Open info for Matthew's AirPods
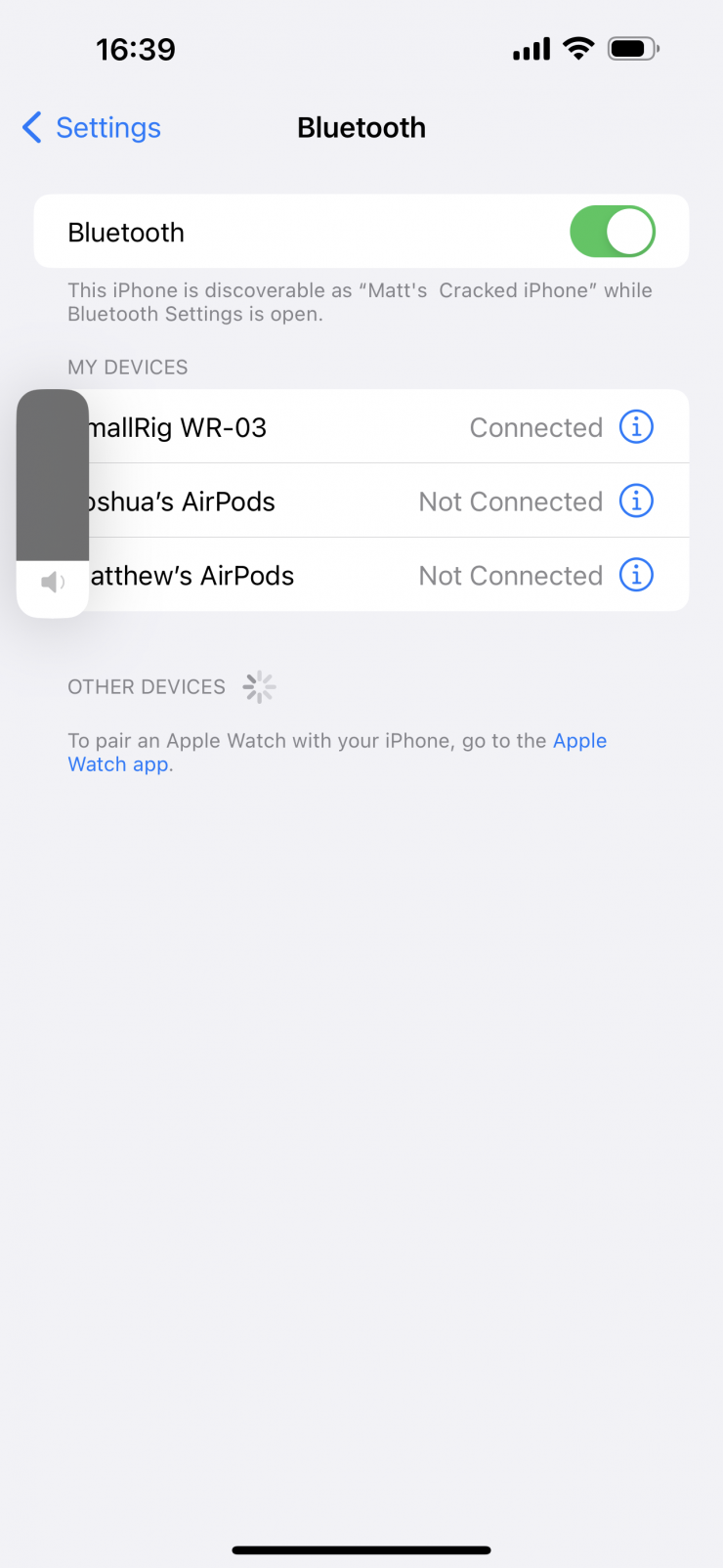 [636, 576]
